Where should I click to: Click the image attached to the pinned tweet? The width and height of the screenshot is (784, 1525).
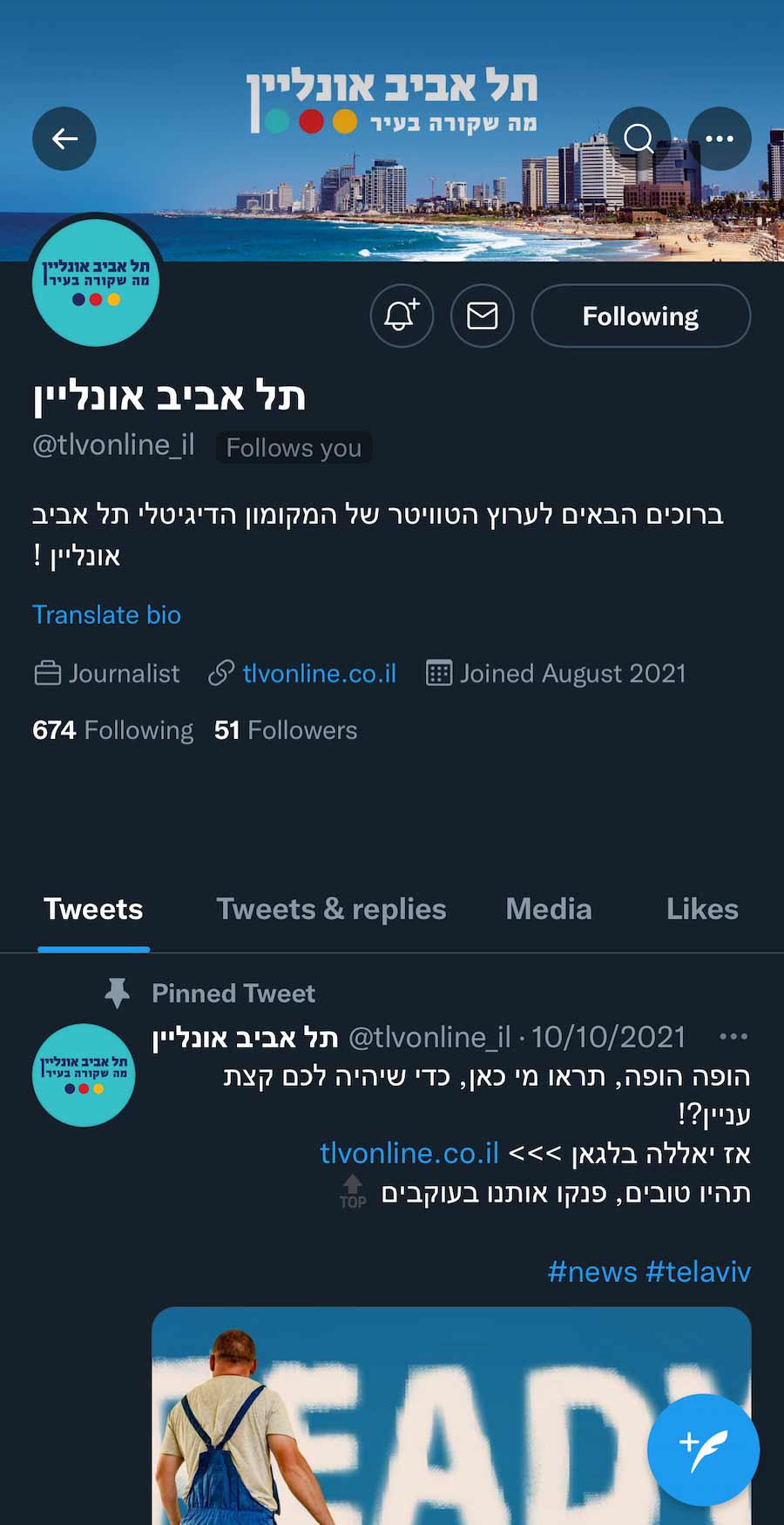pyautogui.click(x=392, y=1412)
